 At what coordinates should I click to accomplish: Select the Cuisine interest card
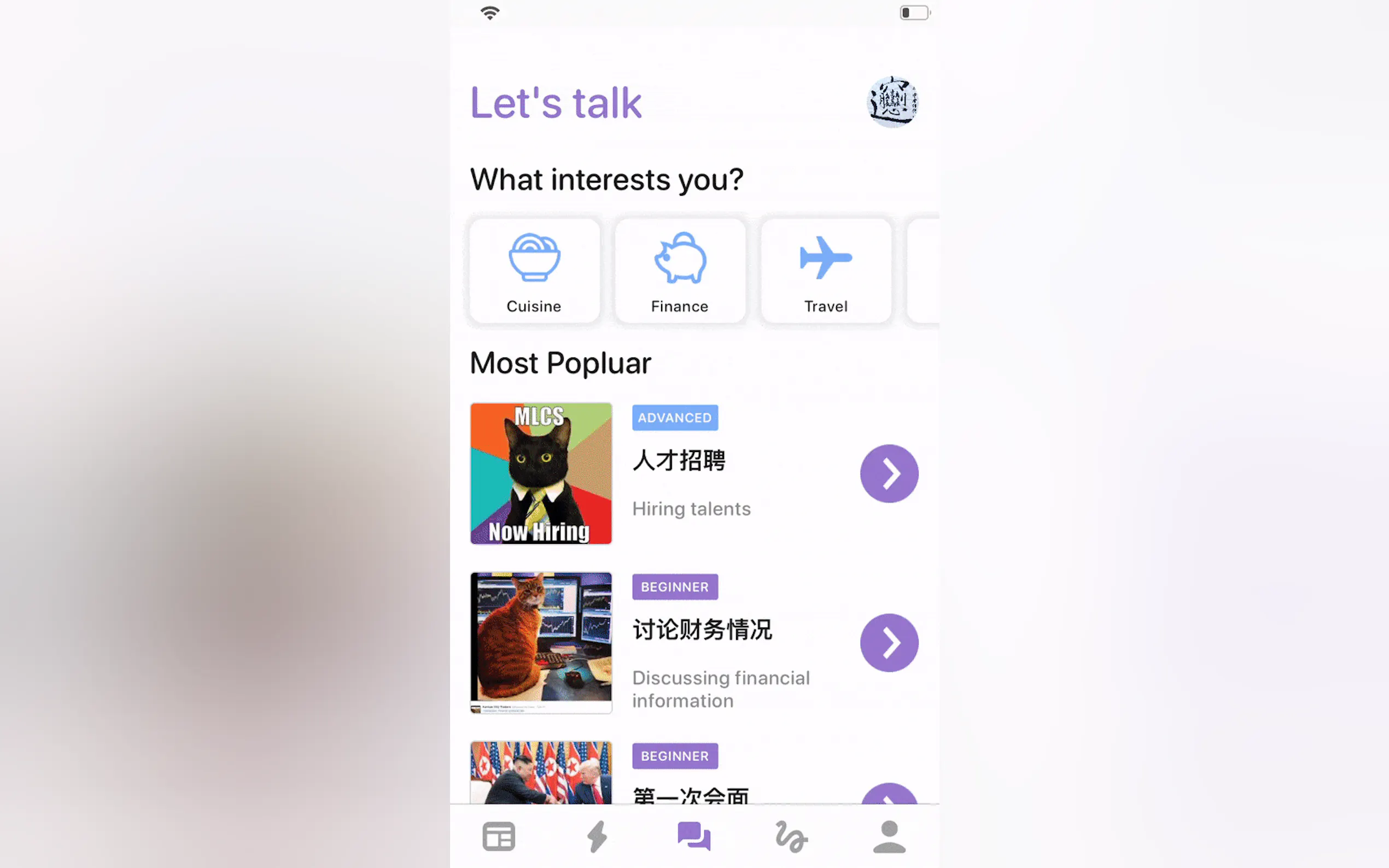coord(534,271)
